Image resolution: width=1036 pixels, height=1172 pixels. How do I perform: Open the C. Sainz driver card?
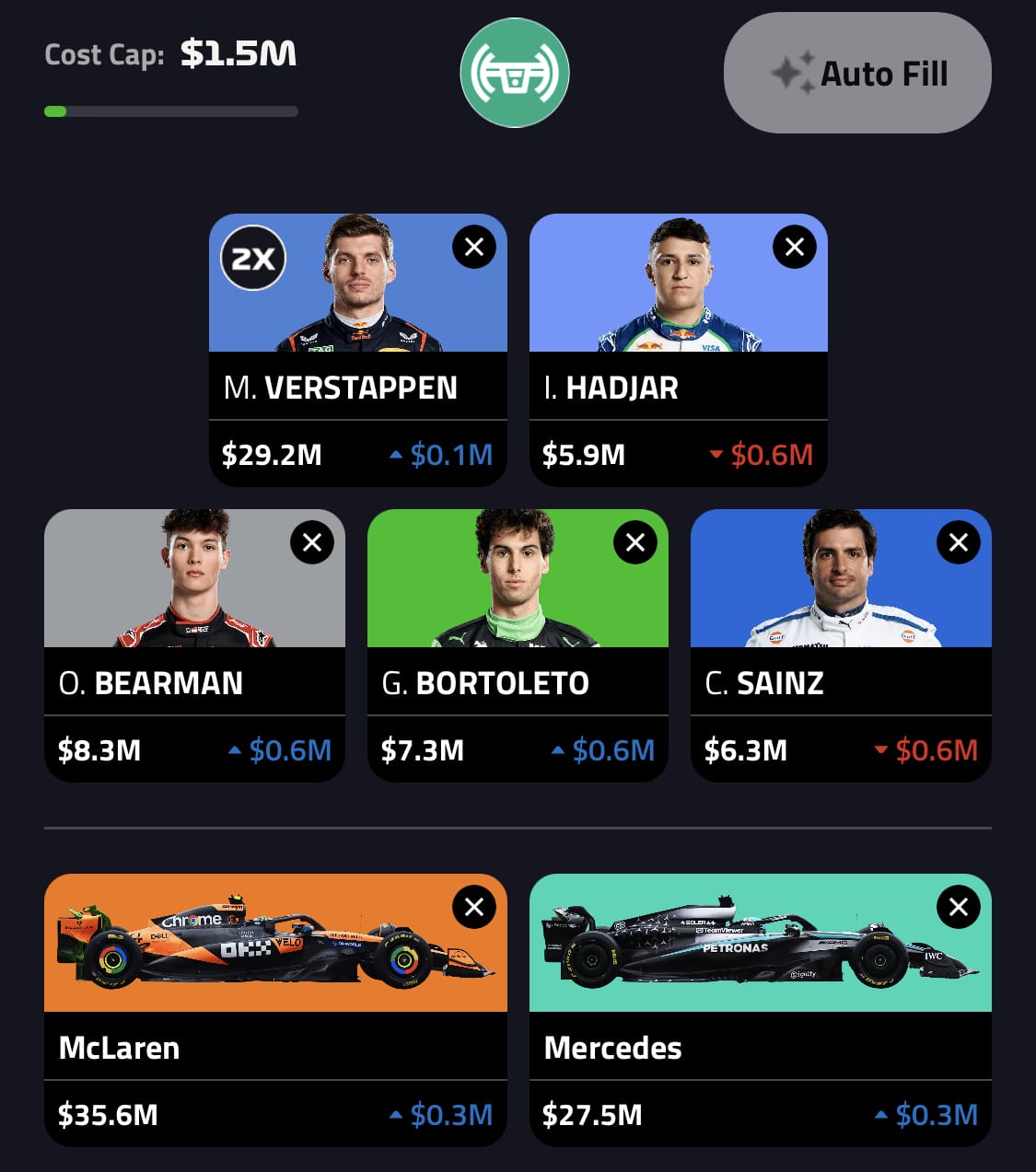click(841, 683)
